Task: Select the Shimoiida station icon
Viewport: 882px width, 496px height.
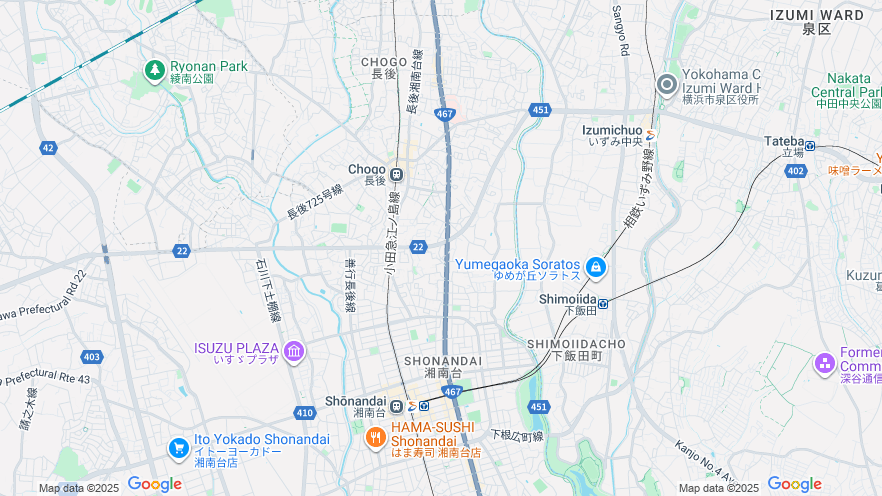Action: pos(603,303)
